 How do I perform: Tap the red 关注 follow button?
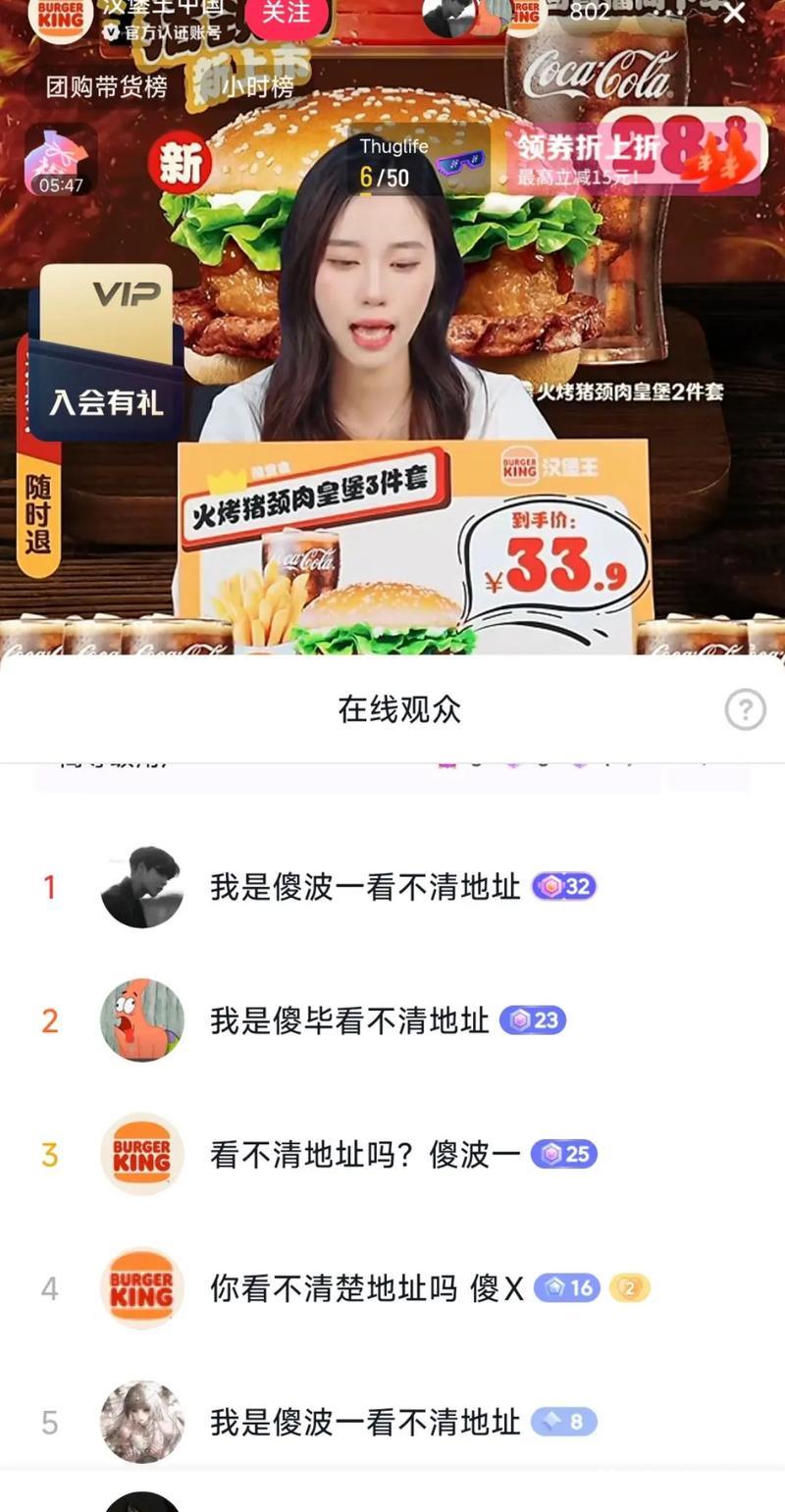pos(286,15)
